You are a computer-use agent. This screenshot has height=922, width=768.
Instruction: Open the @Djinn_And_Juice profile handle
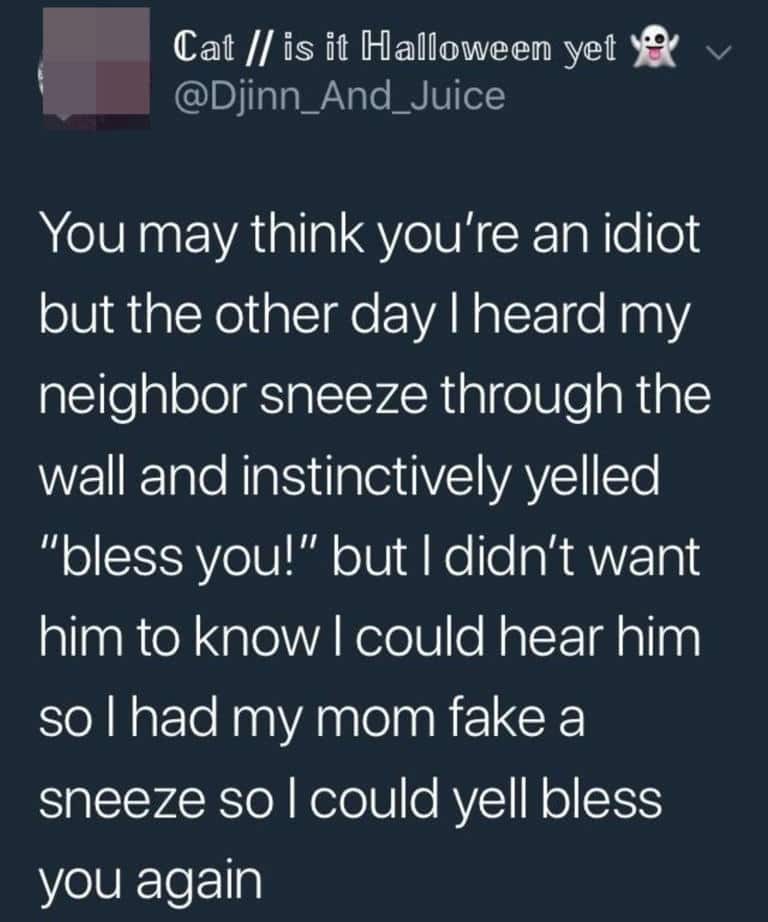(x=340, y=96)
